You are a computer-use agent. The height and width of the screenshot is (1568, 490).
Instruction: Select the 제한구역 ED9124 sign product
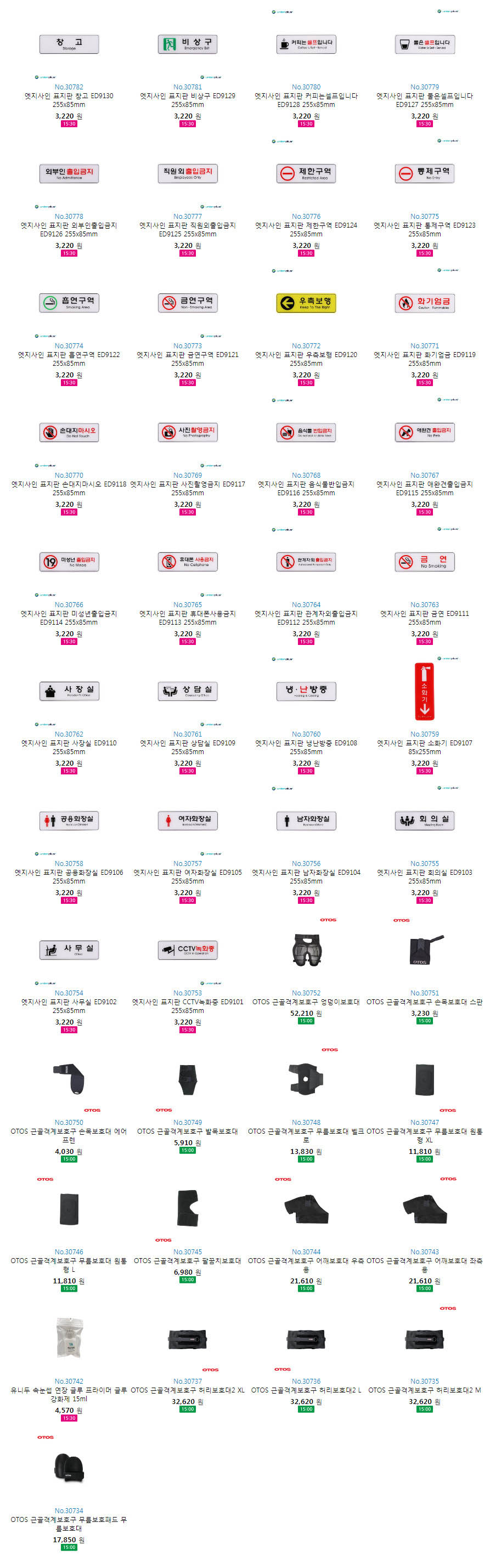click(x=306, y=173)
